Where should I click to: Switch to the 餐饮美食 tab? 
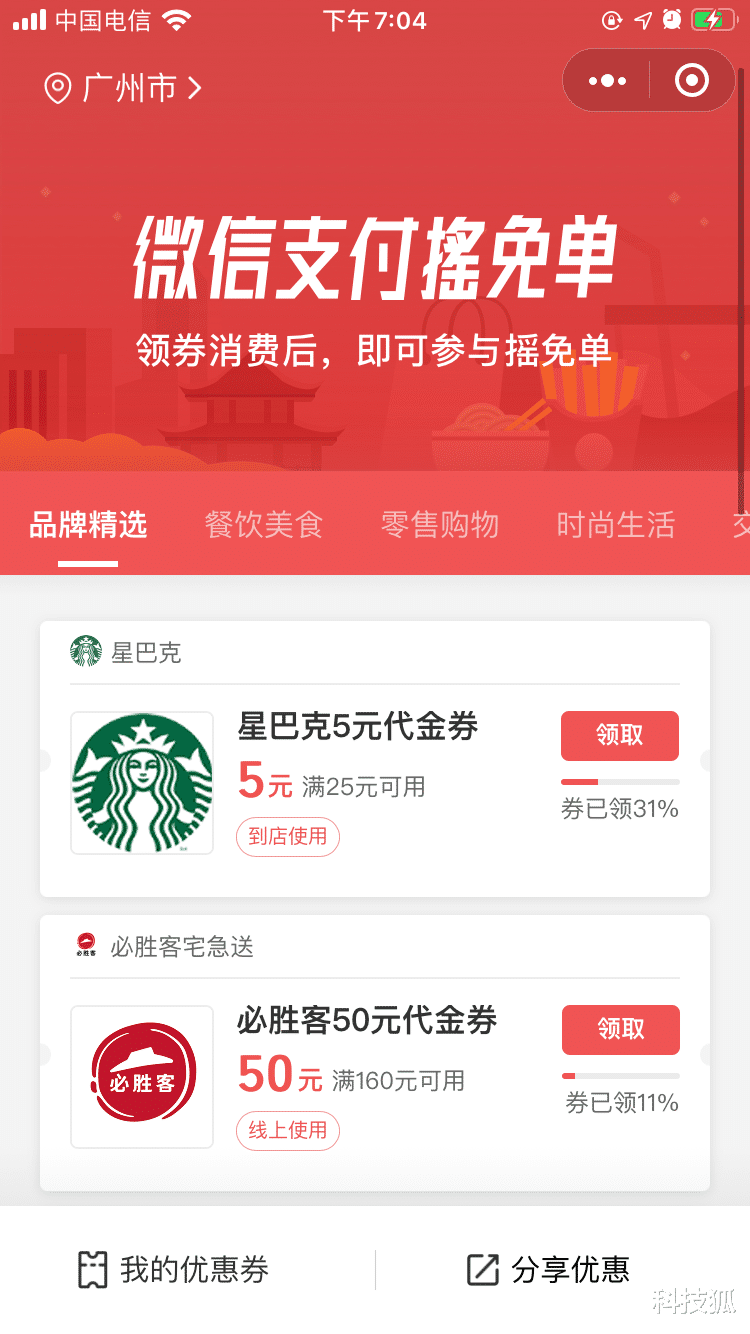click(263, 524)
